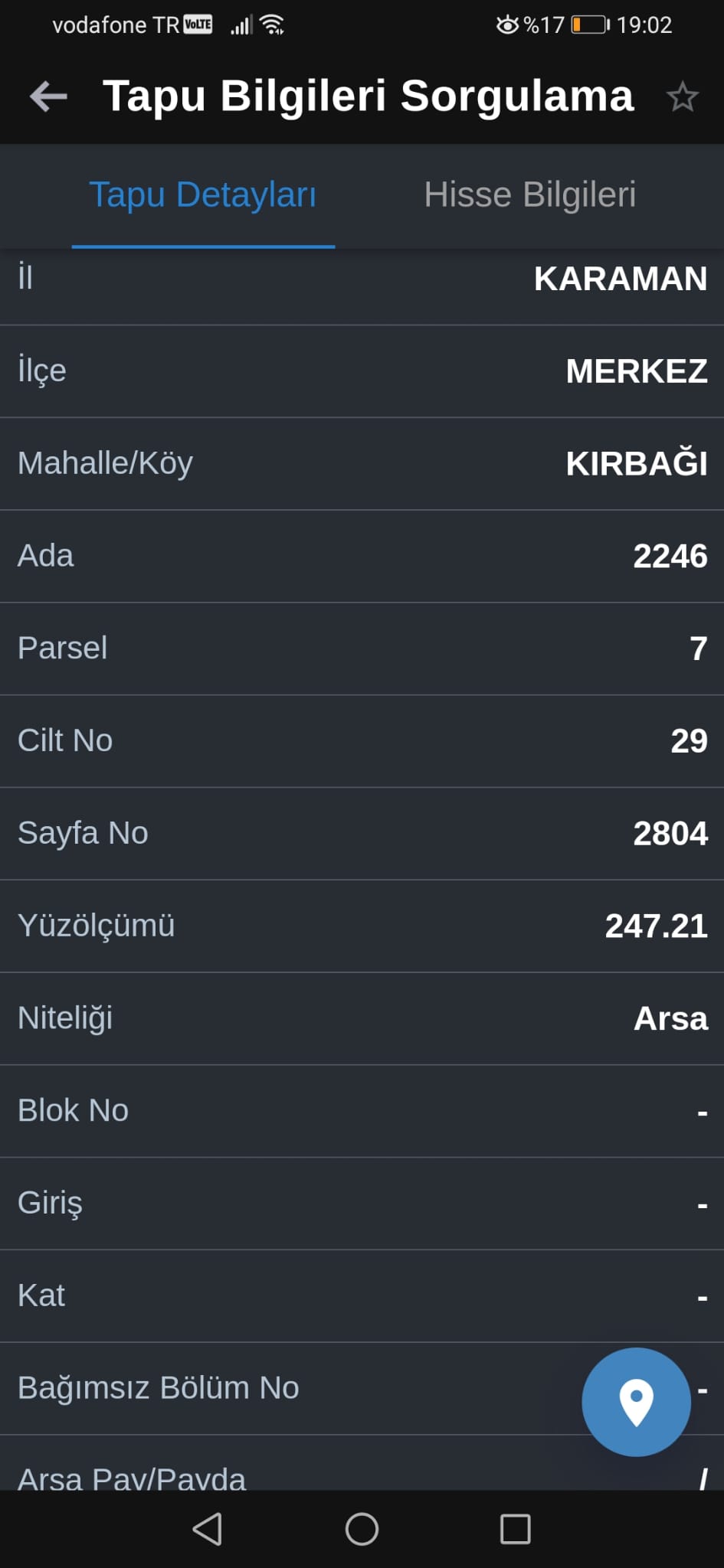
Task: Tap the Ada row showing 2246
Action: [x=362, y=555]
